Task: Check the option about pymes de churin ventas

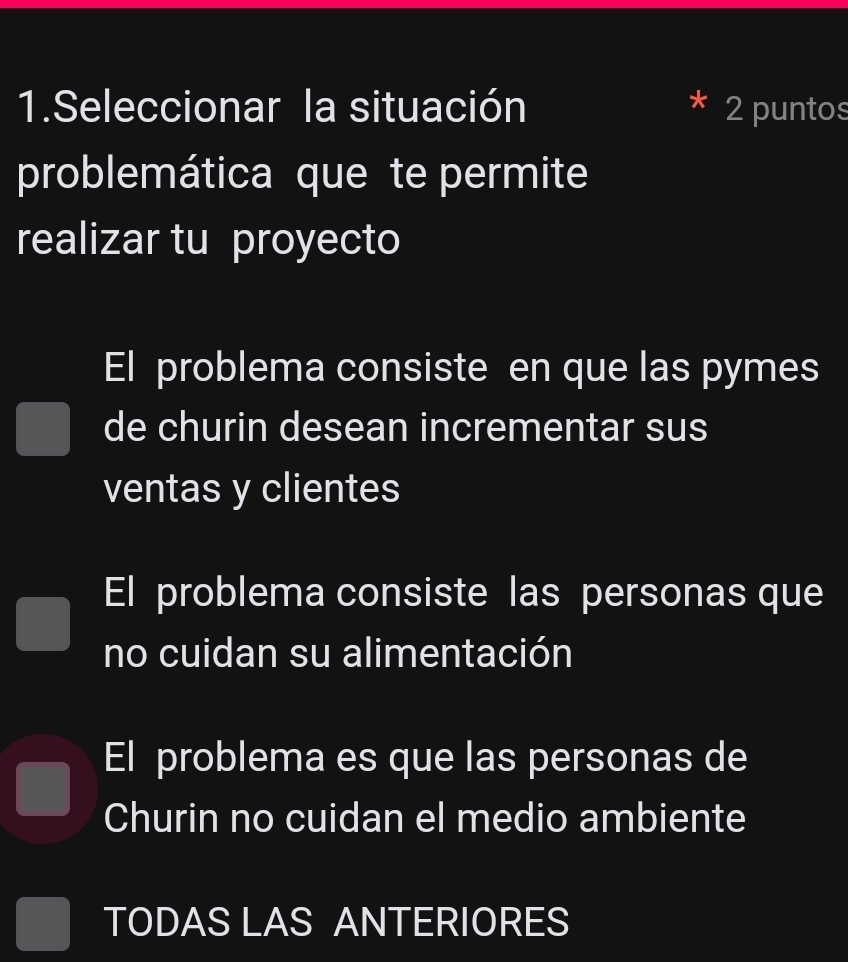Action: pos(43,429)
